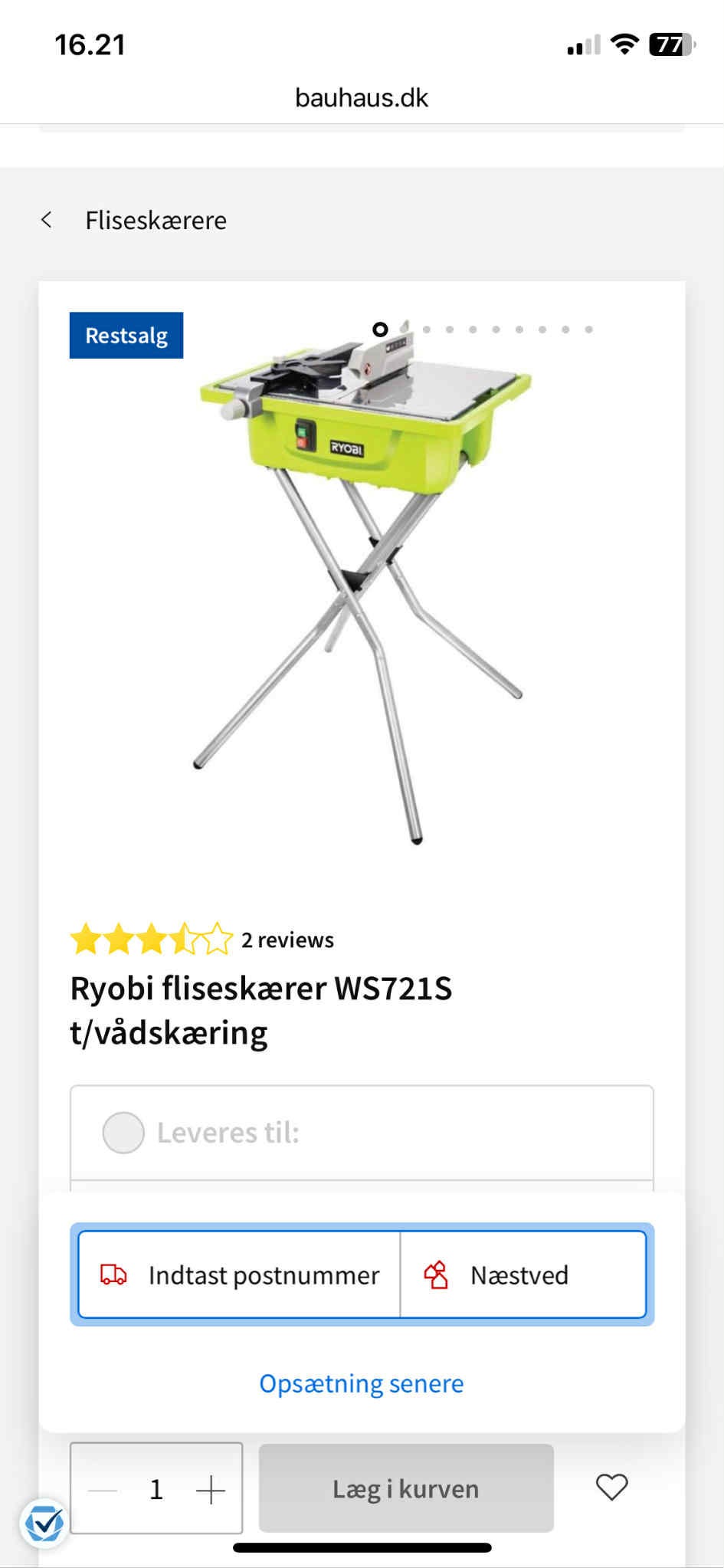The height and width of the screenshot is (1568, 724).
Task: Tap Indtast postnummer field
Action: (239, 1275)
